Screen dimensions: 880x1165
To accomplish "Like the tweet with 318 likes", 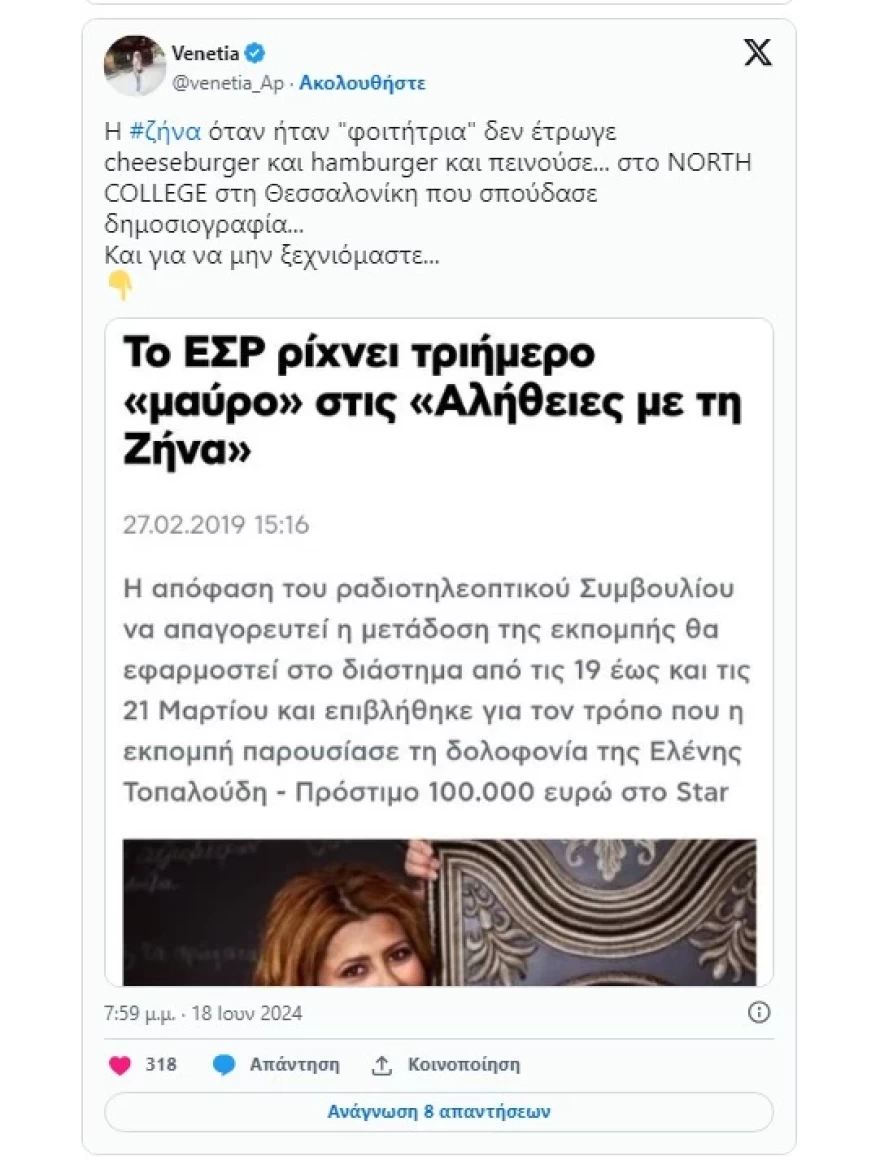I will 121,1065.
